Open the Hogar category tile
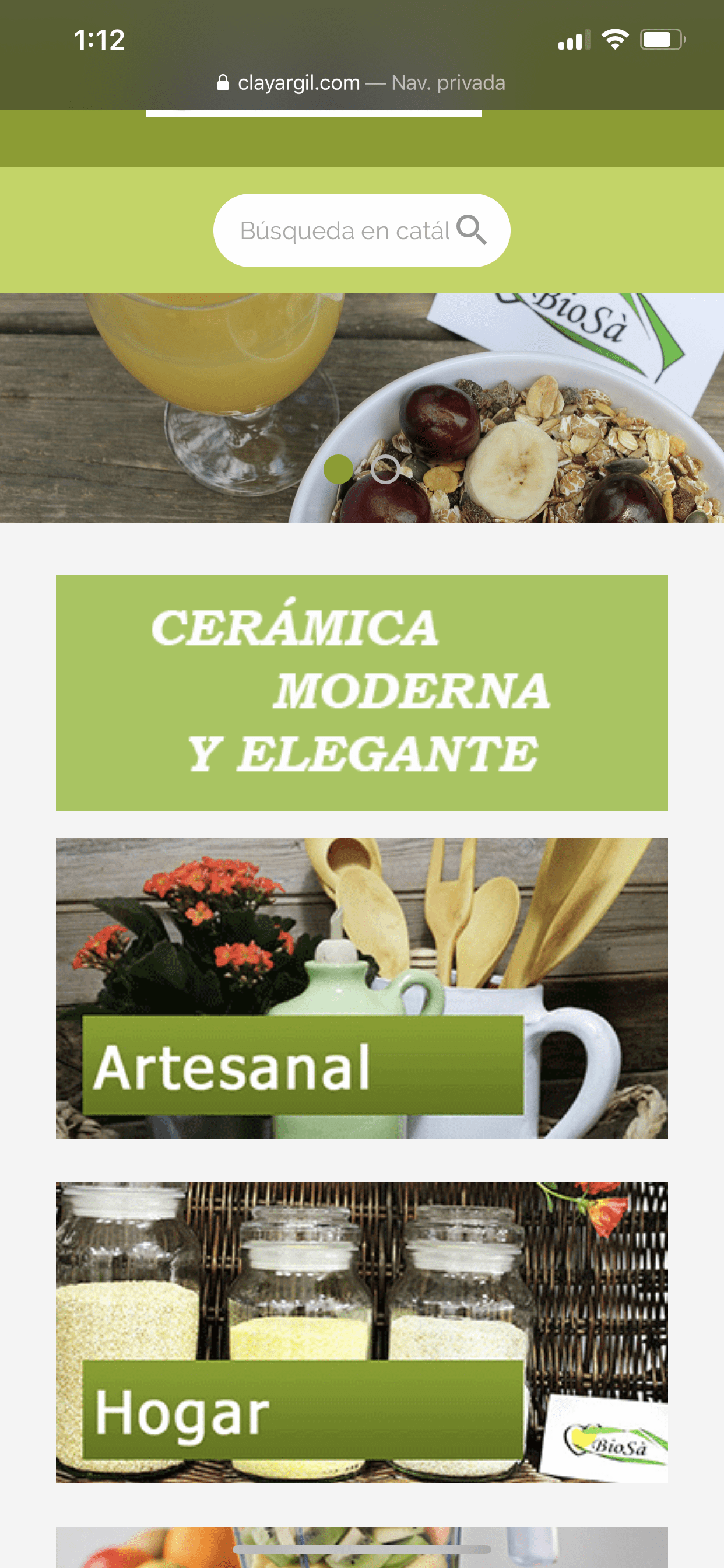 tap(362, 1332)
